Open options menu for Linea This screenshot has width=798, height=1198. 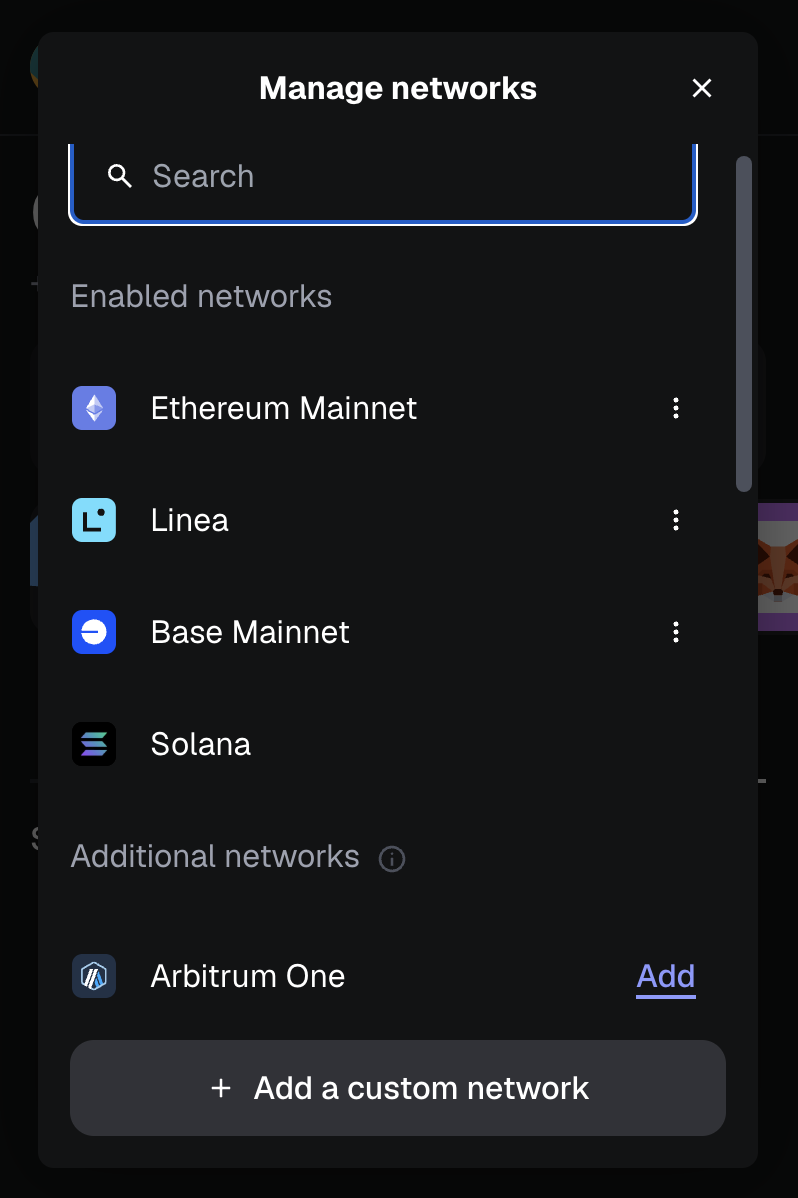(x=675, y=520)
